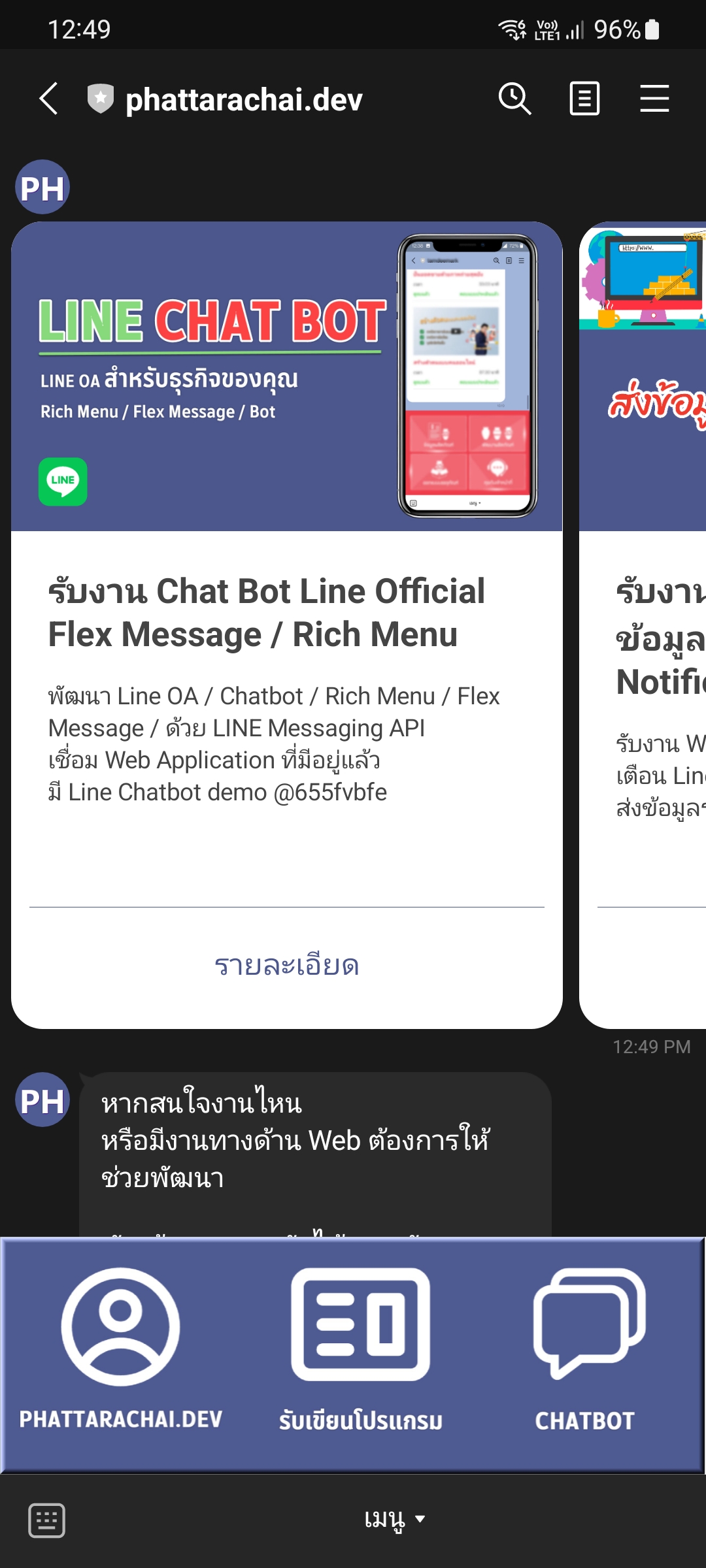Select รับเขียนโปรแกรม in the rich menu
The image size is (706, 1568).
[360, 1352]
